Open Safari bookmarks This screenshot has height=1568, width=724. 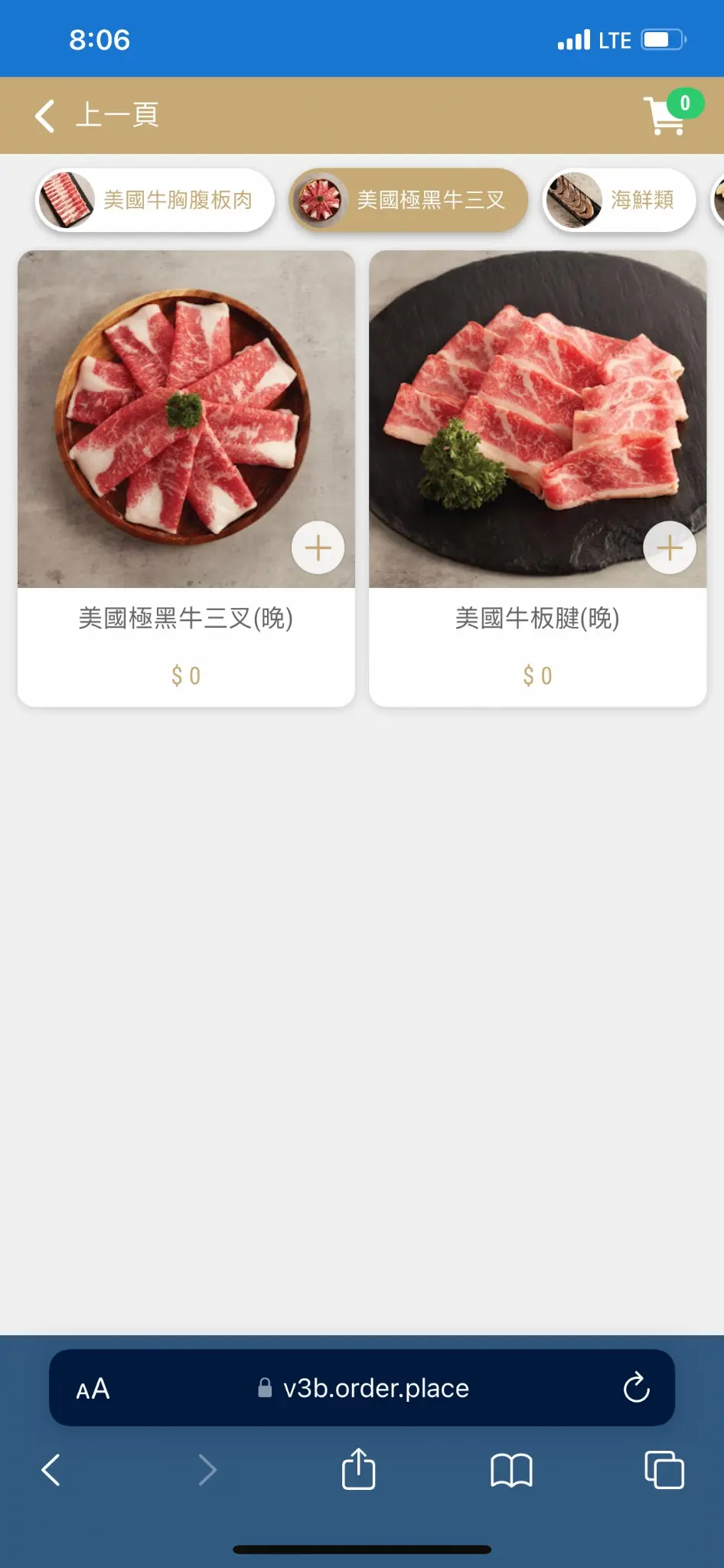pos(511,1470)
